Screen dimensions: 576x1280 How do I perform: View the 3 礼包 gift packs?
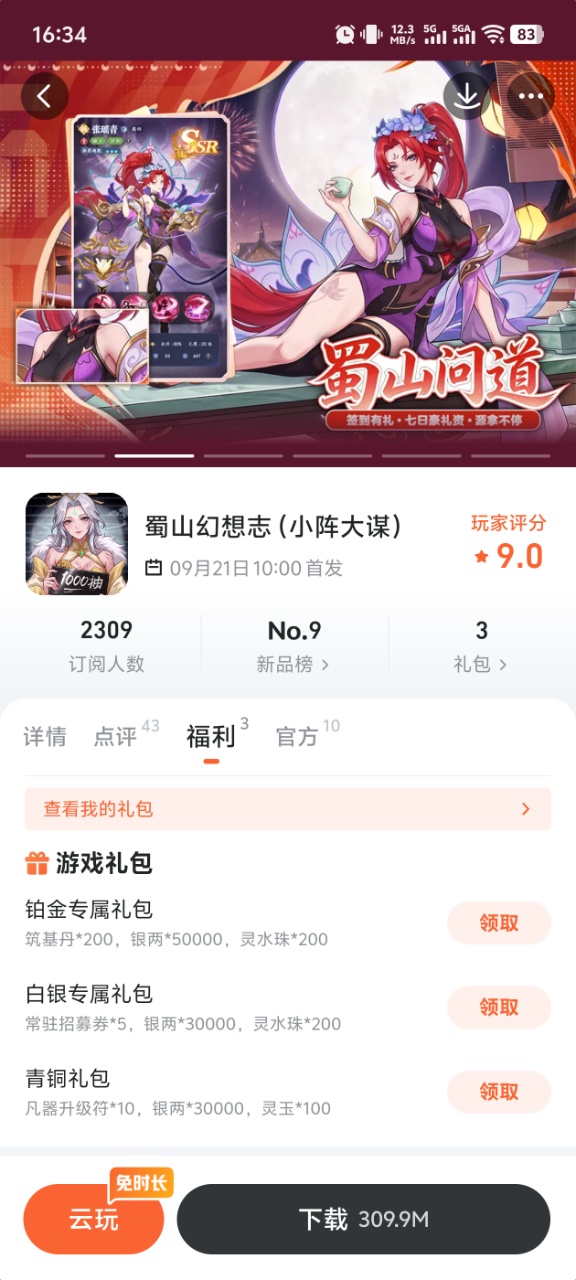(x=481, y=647)
